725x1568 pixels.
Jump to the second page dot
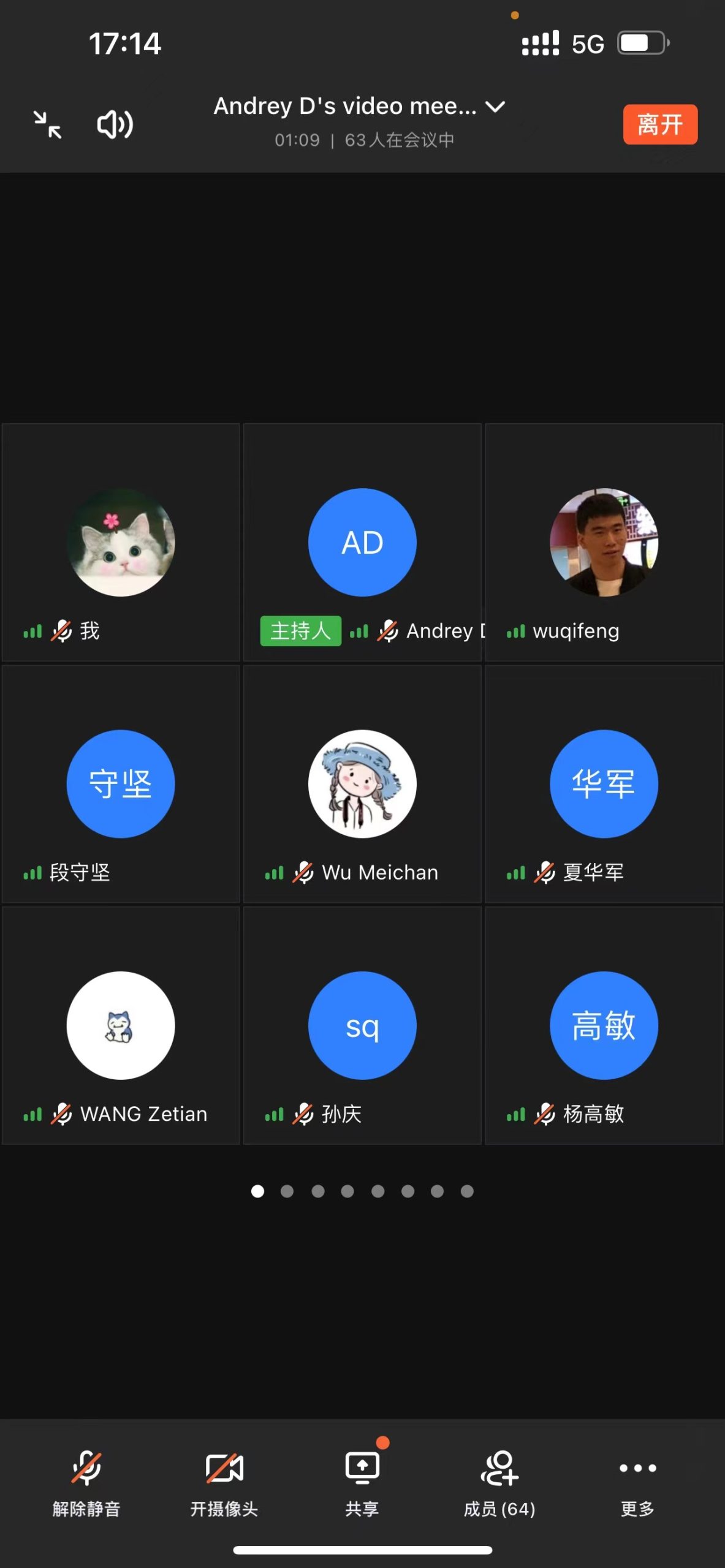click(287, 1191)
